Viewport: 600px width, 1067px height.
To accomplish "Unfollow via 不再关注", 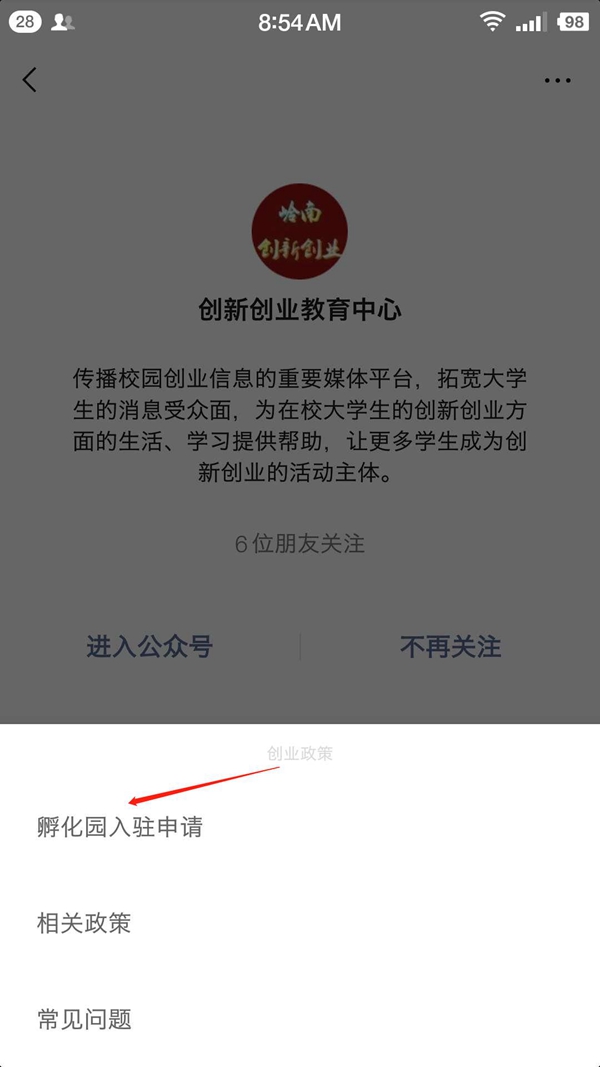I will pos(450,647).
